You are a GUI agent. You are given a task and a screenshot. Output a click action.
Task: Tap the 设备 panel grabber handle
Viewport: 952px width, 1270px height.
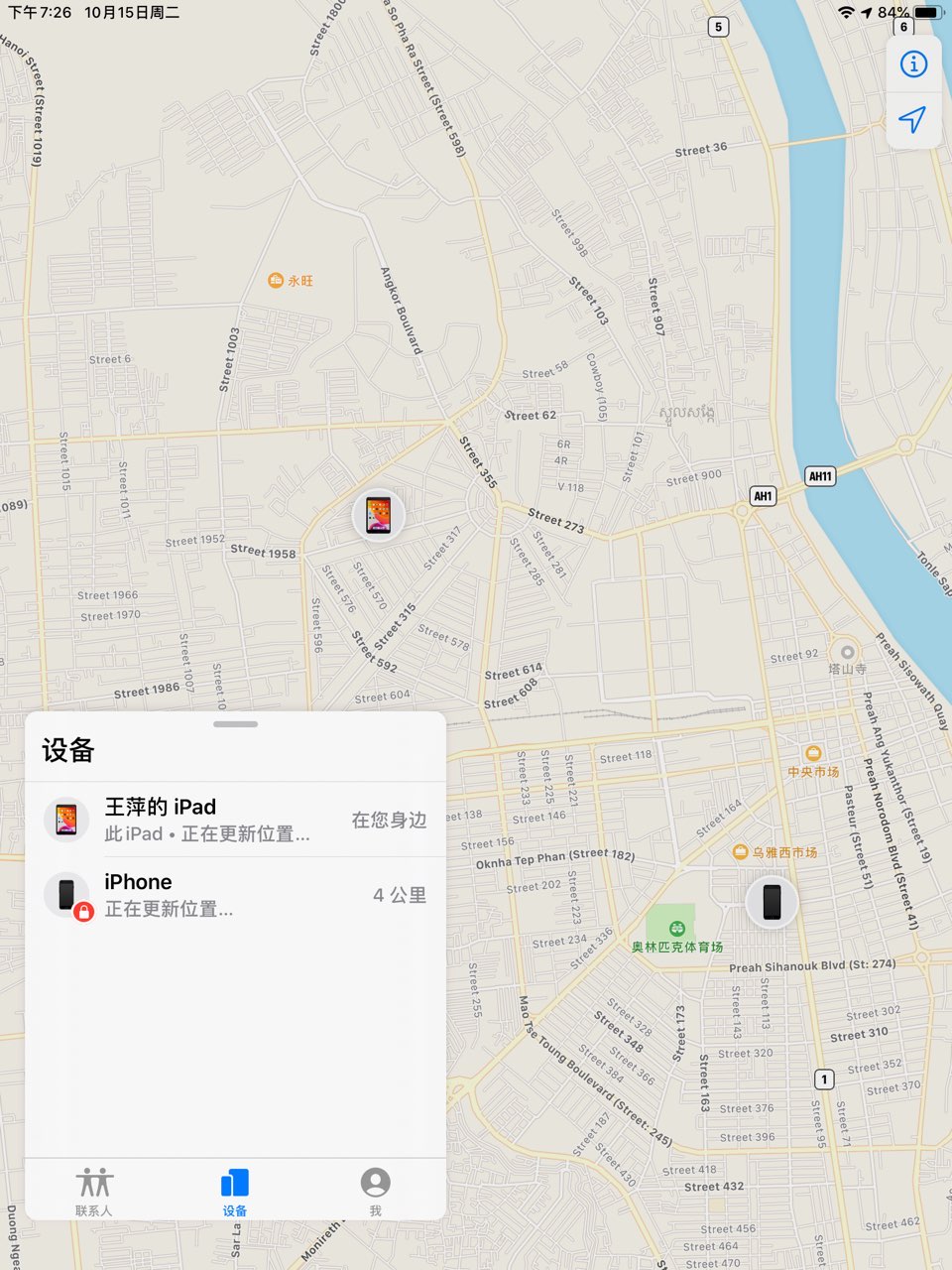(x=235, y=724)
